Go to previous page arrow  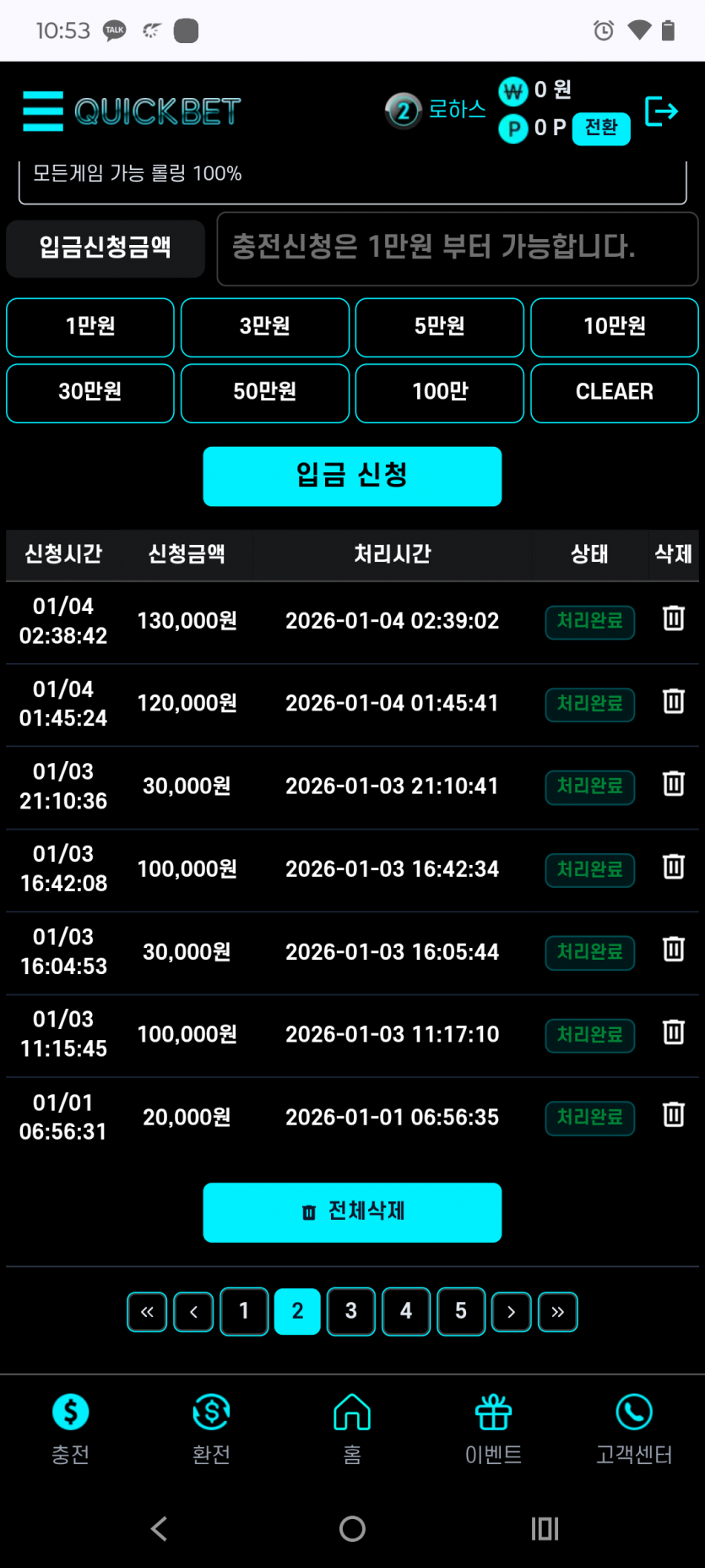[193, 1312]
